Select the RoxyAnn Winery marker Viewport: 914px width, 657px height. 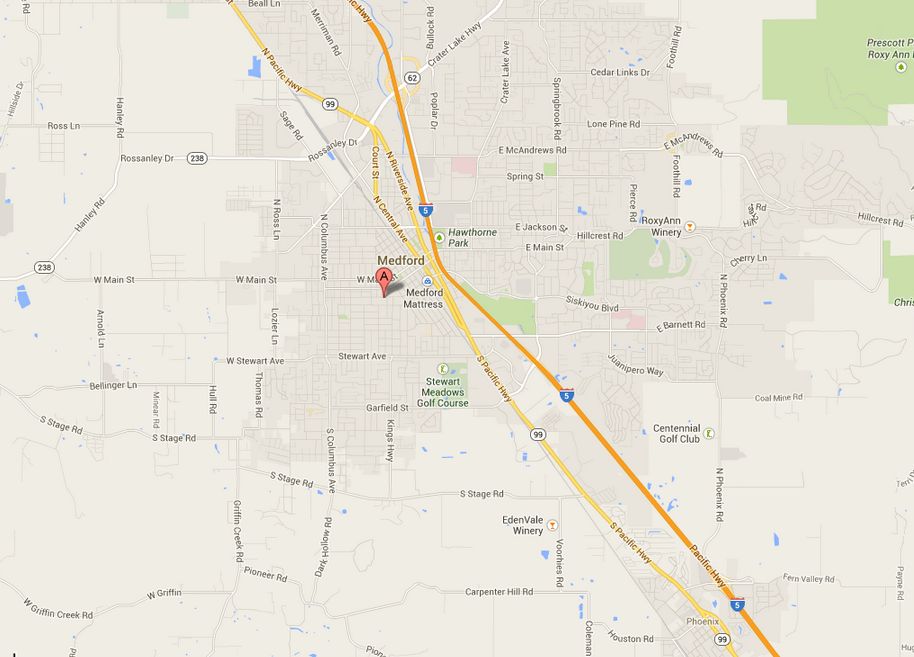[x=690, y=230]
